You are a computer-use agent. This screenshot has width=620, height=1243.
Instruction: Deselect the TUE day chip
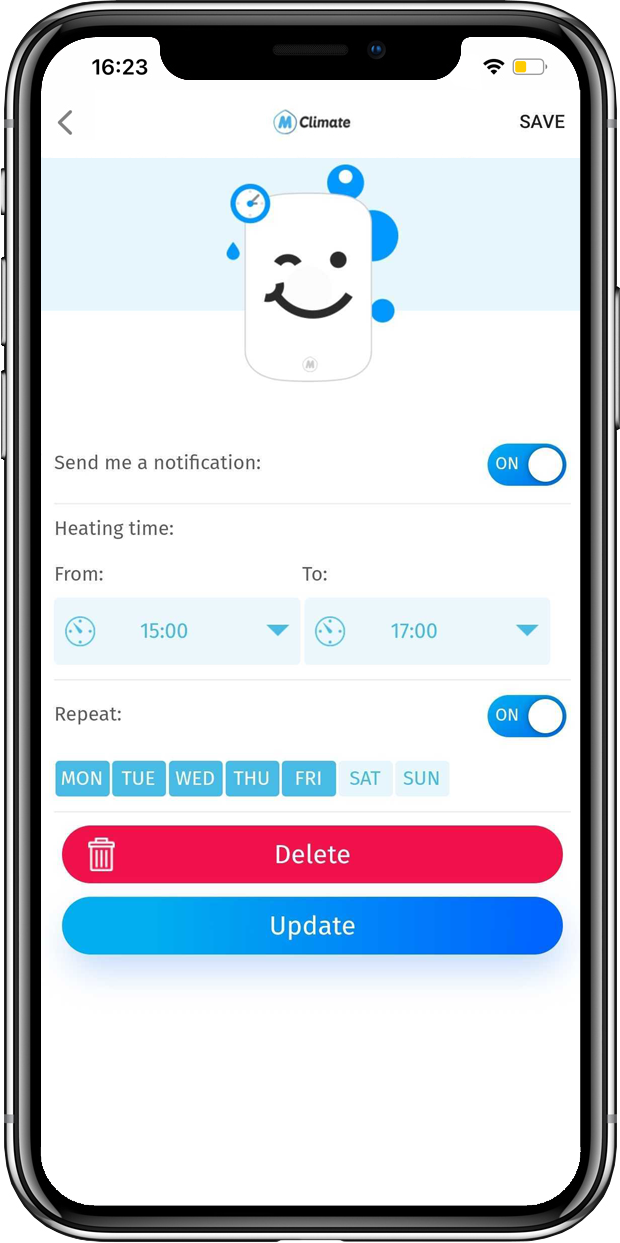139,779
